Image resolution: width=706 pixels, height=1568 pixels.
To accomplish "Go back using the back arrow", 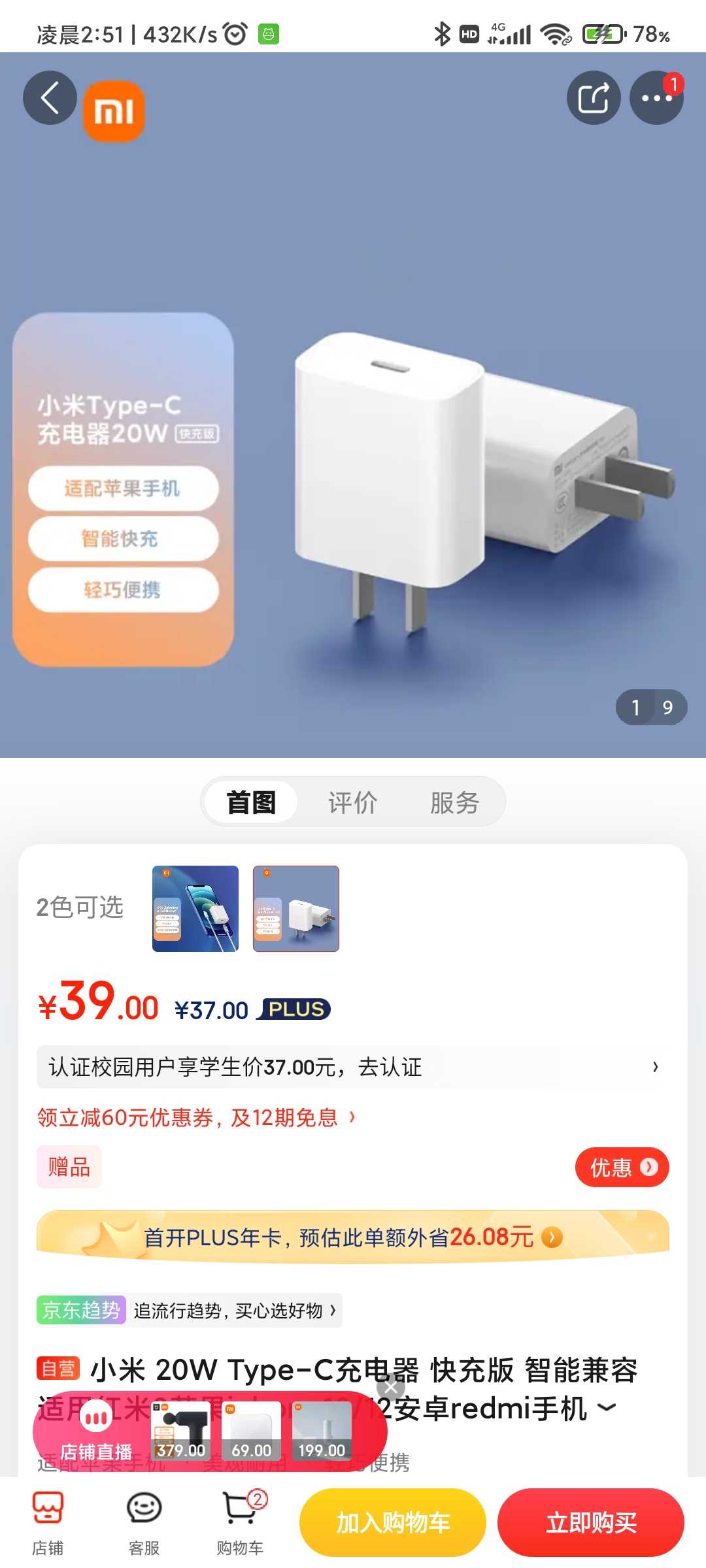I will click(50, 98).
